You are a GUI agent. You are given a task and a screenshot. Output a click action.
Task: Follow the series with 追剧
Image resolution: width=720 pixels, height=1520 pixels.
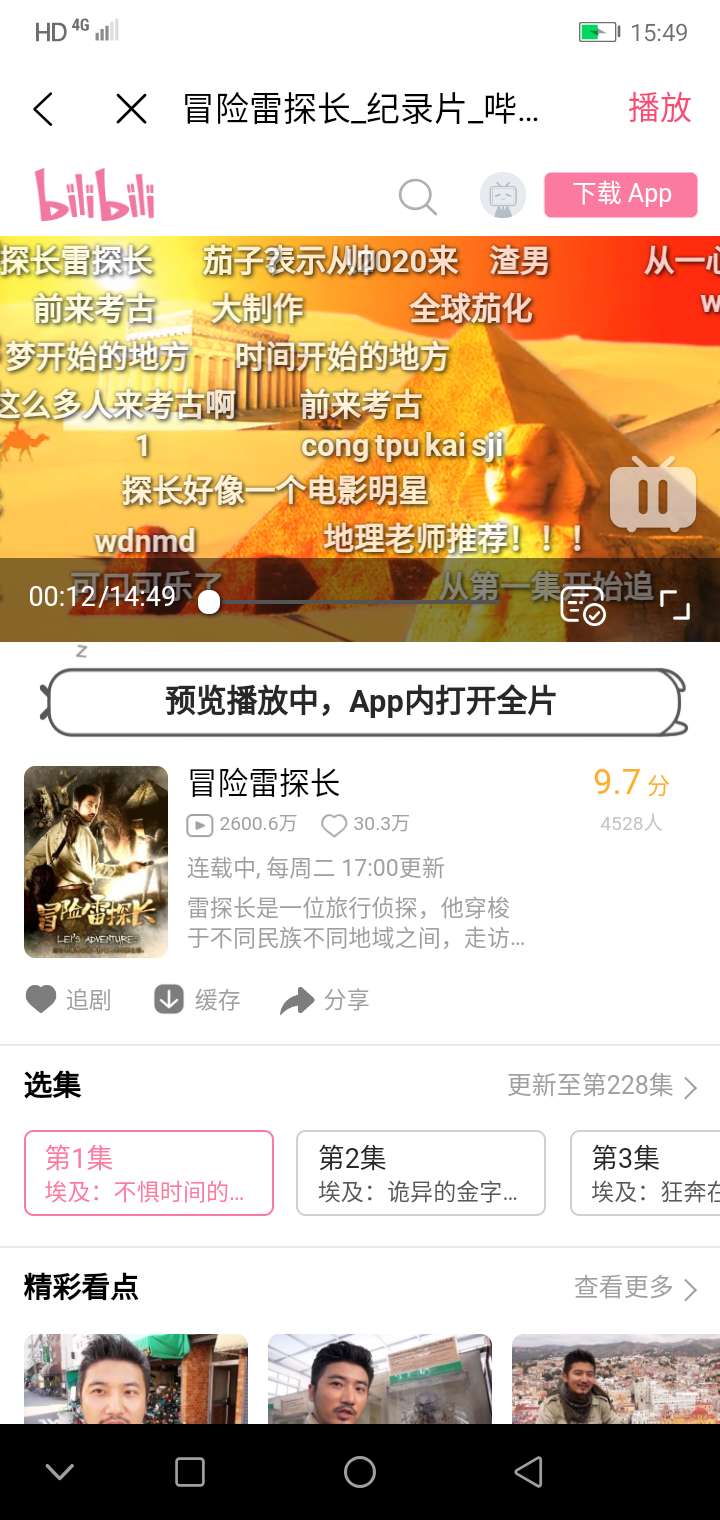tap(68, 1000)
